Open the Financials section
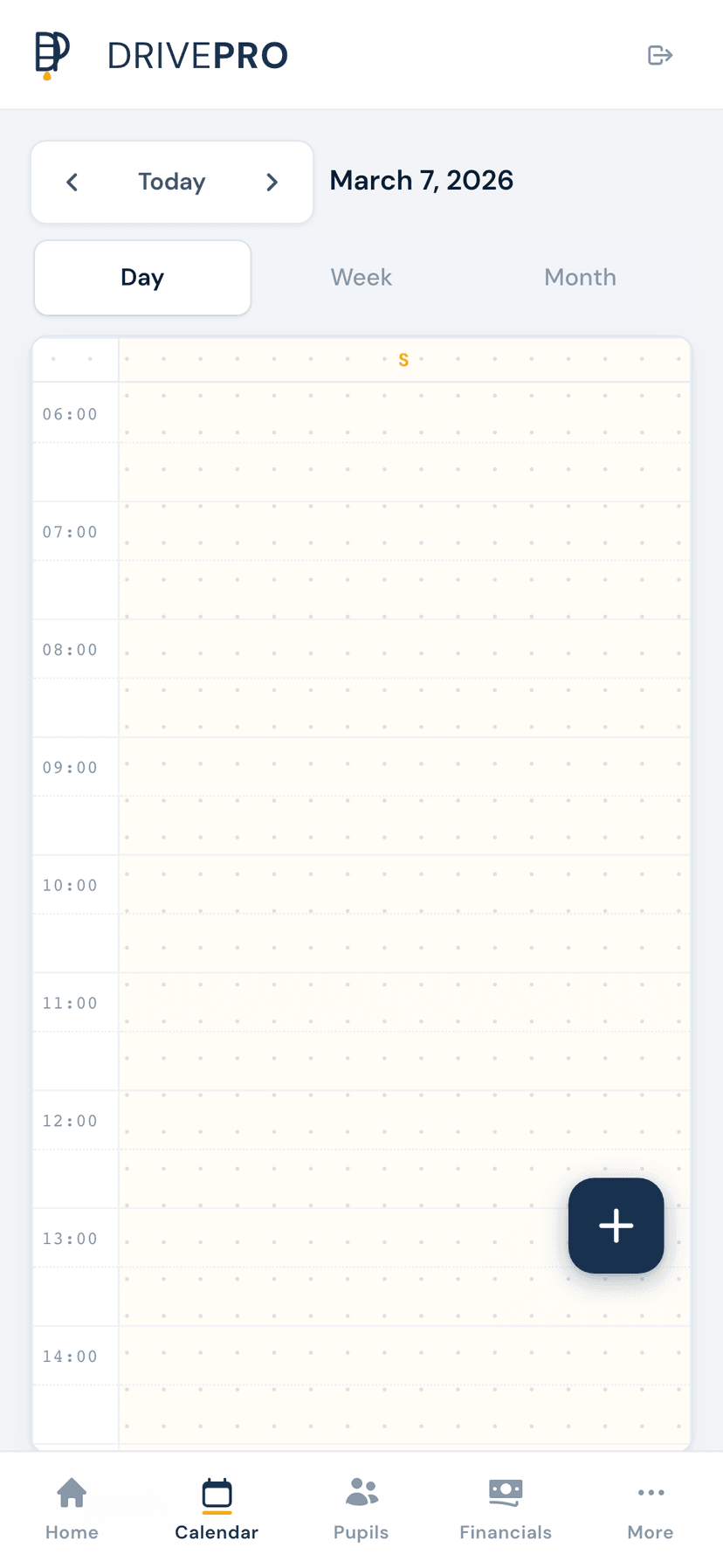 (x=505, y=1507)
